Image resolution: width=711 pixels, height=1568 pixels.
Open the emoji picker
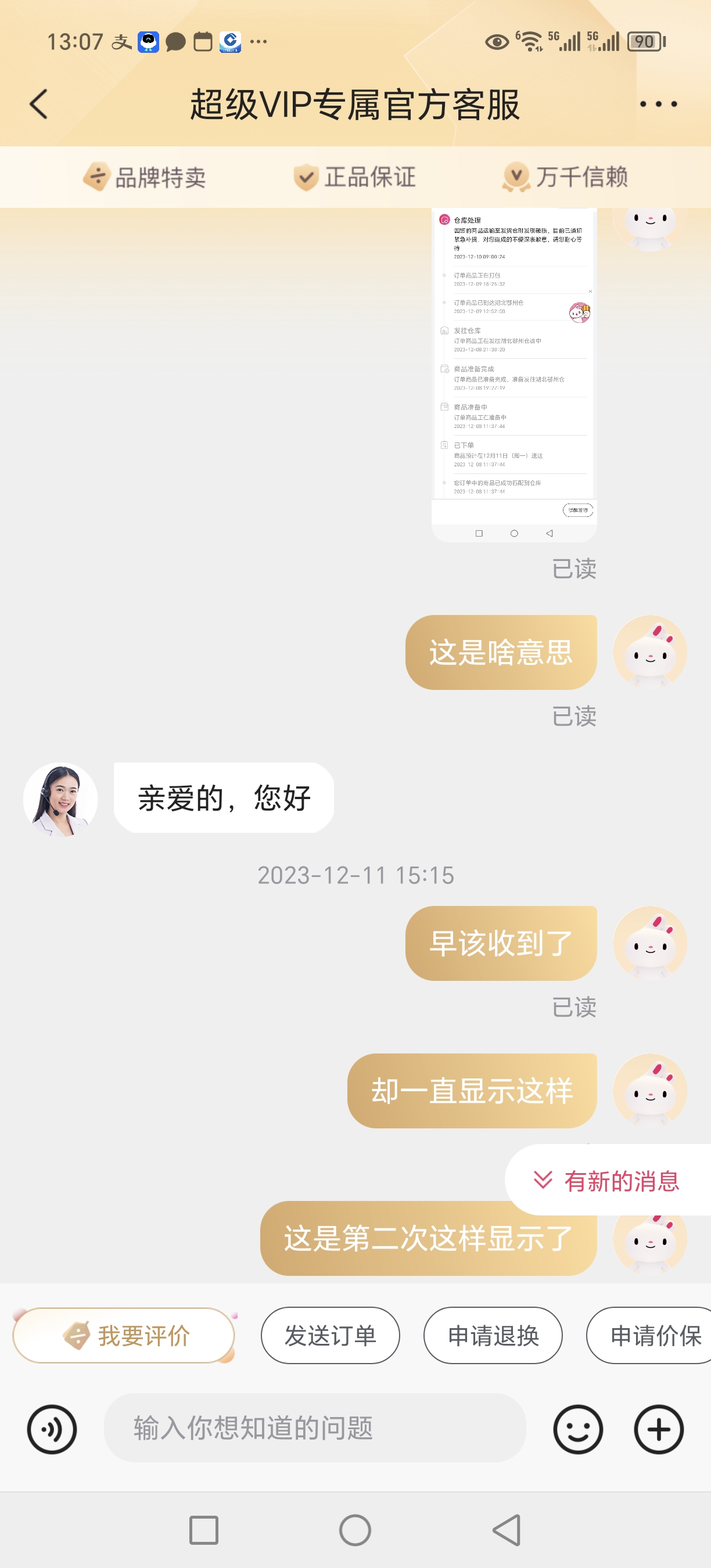(x=577, y=1429)
